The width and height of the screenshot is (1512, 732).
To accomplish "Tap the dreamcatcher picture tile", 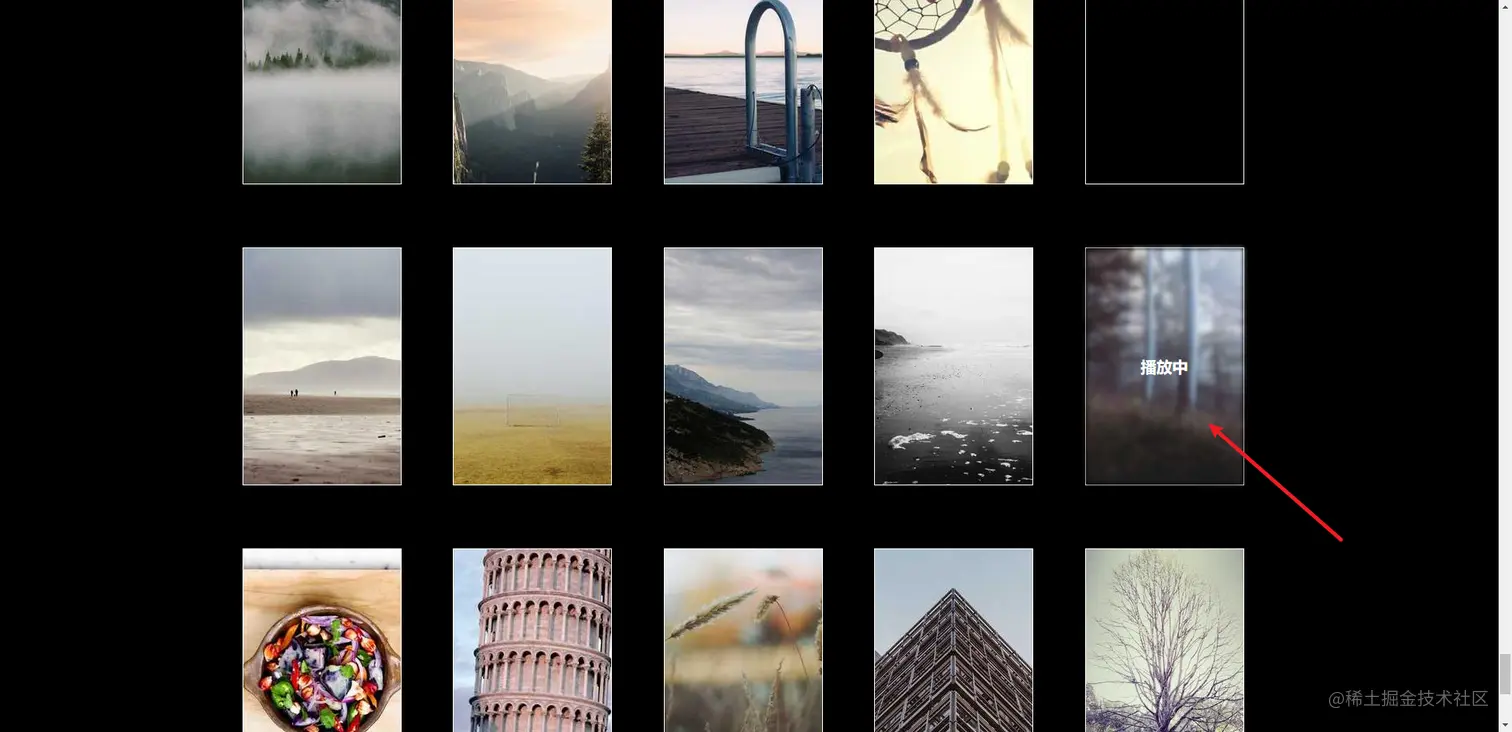I will click(x=953, y=92).
